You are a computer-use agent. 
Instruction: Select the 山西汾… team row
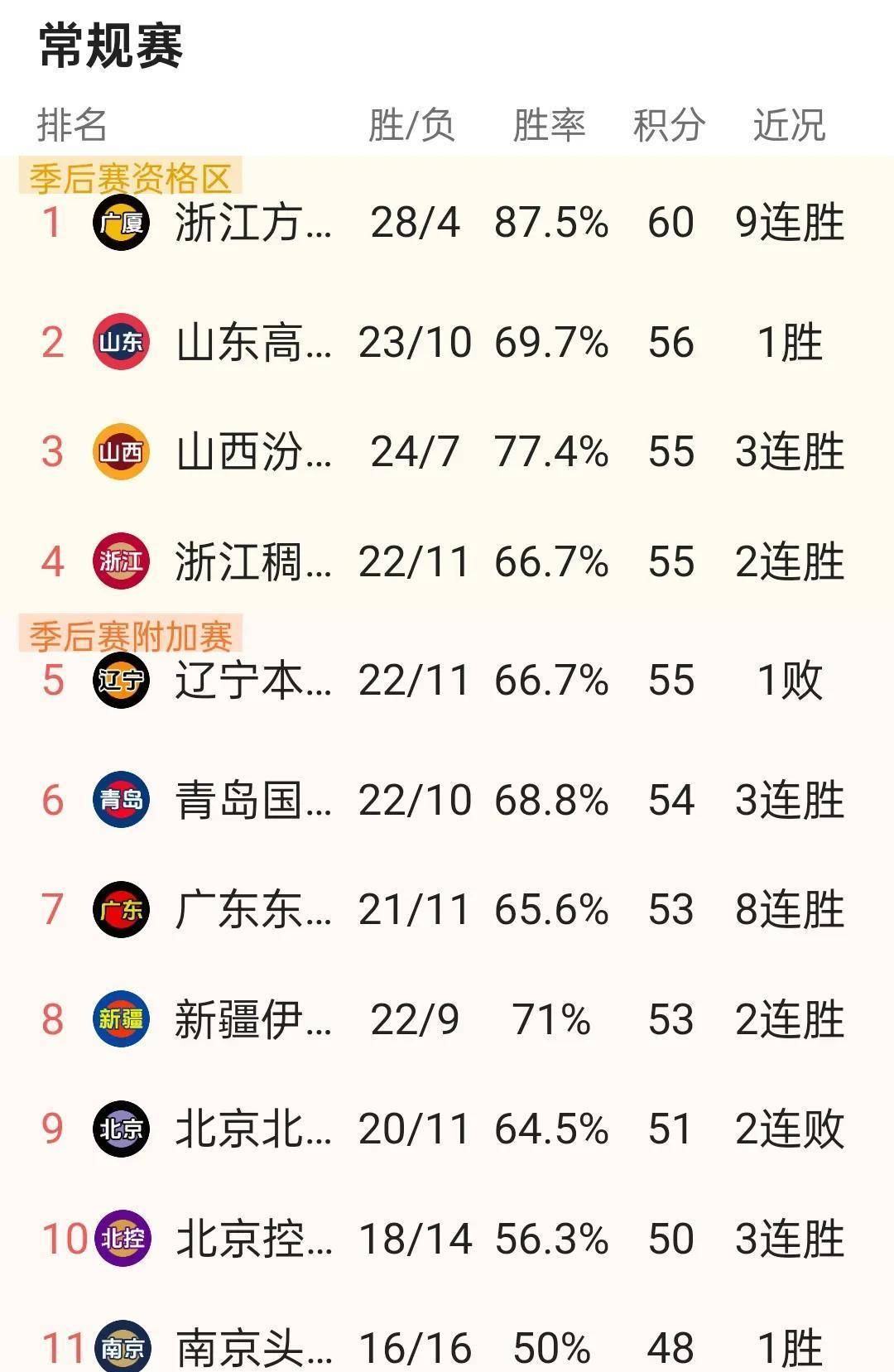[252, 452]
